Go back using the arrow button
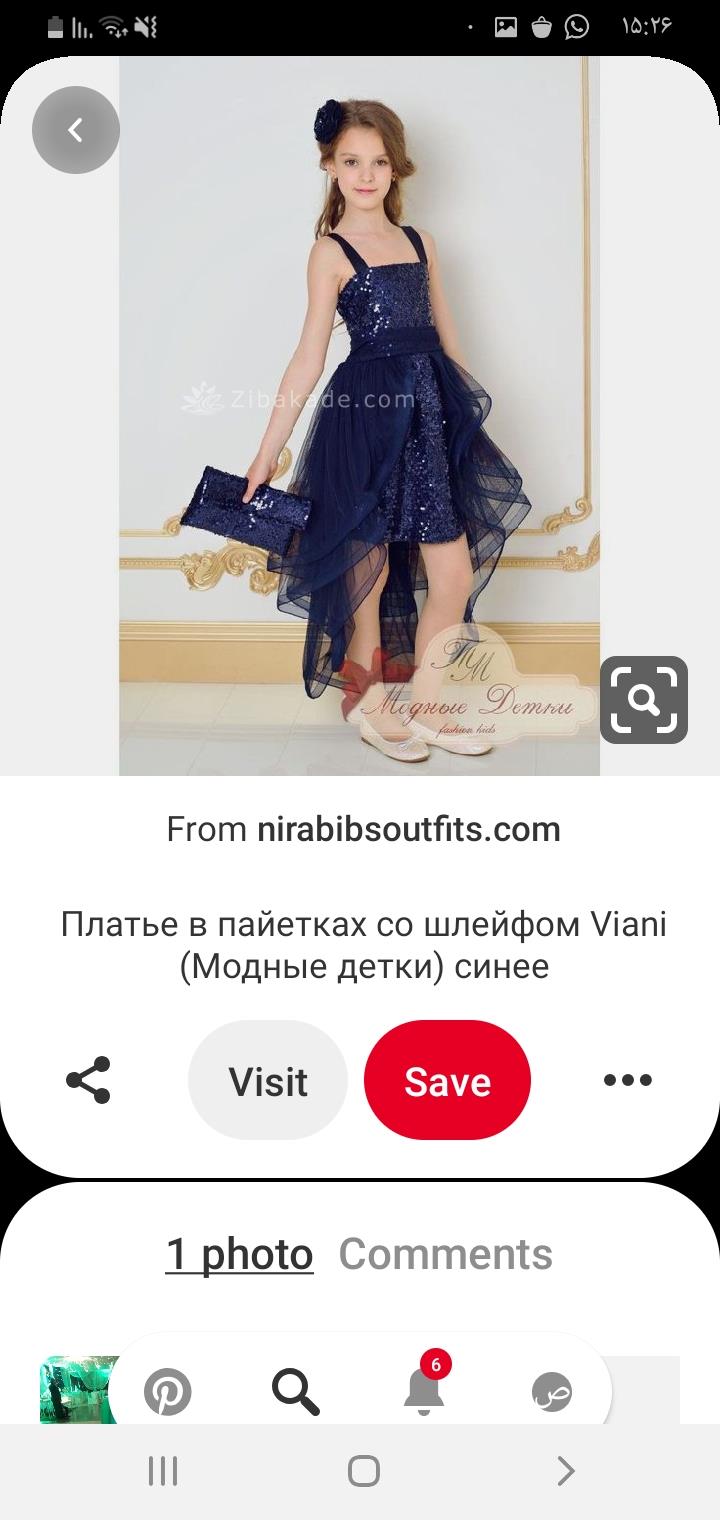 (x=75, y=130)
